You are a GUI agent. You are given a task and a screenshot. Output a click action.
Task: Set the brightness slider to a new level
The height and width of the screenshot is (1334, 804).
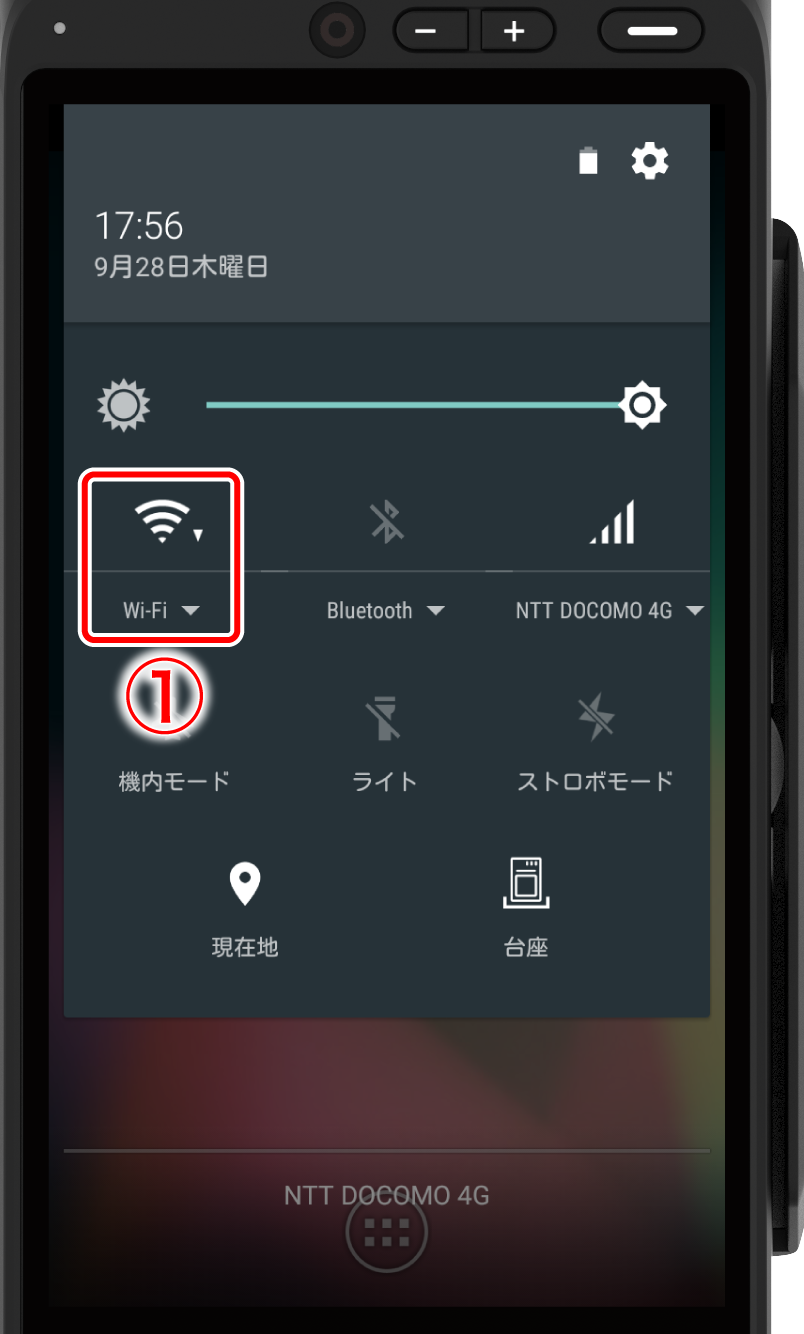(x=420, y=405)
